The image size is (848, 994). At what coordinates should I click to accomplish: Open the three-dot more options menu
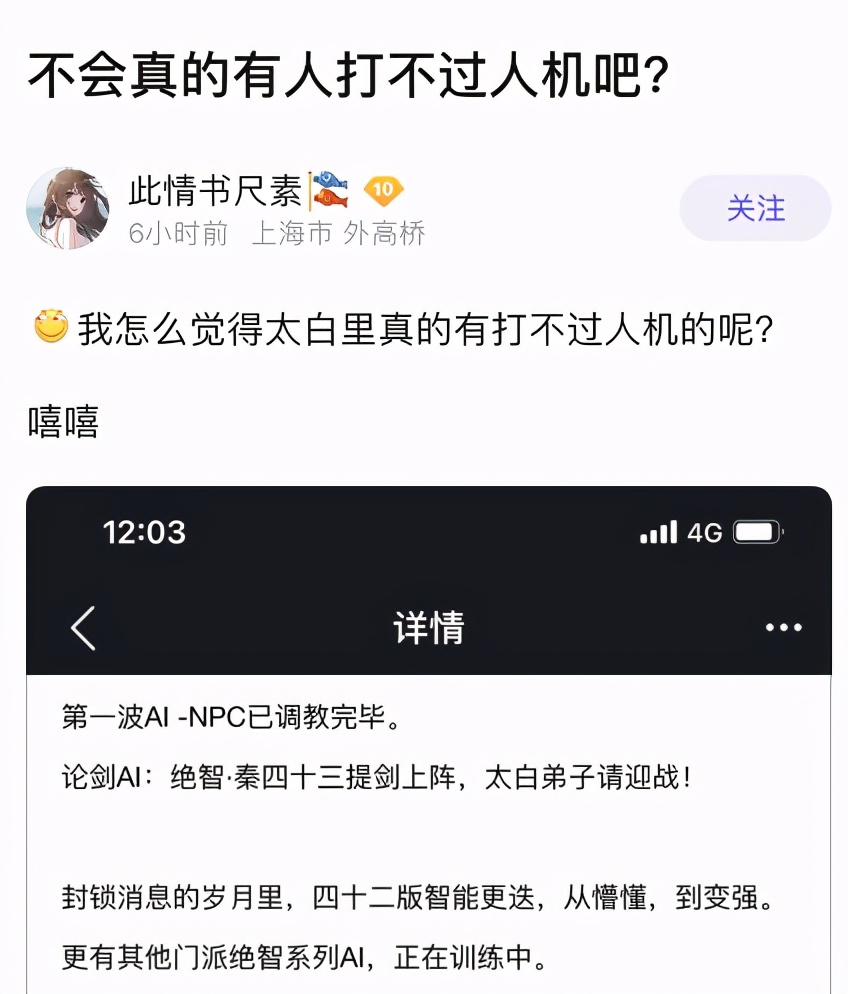pos(783,627)
